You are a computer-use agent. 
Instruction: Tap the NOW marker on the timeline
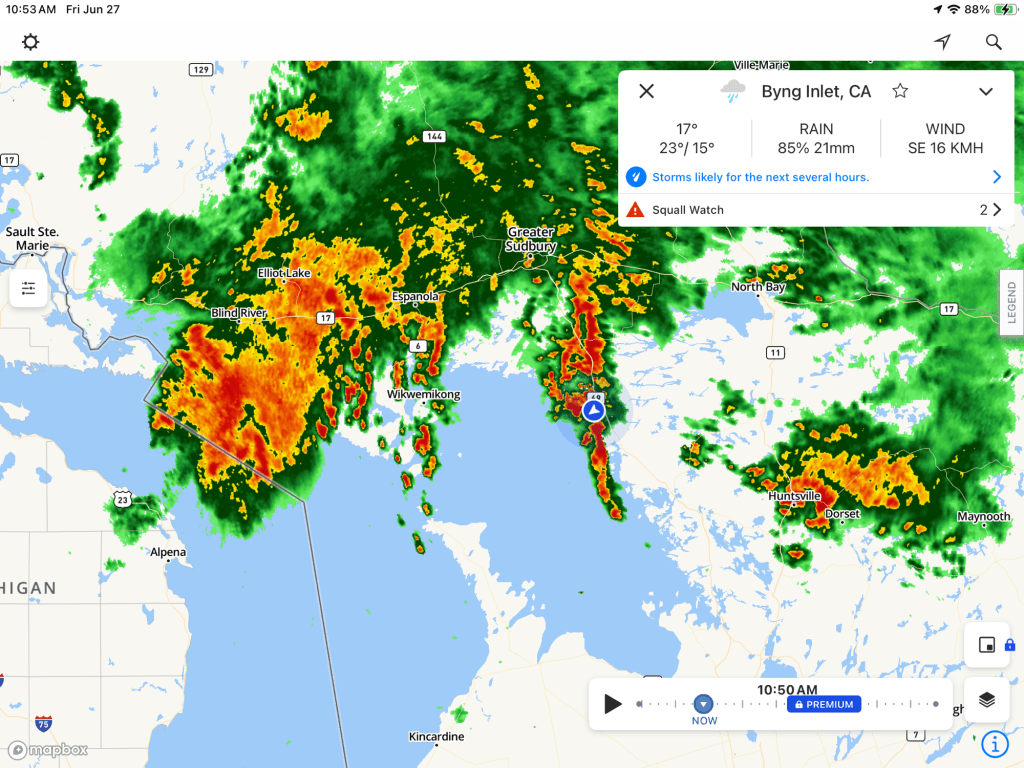703,704
